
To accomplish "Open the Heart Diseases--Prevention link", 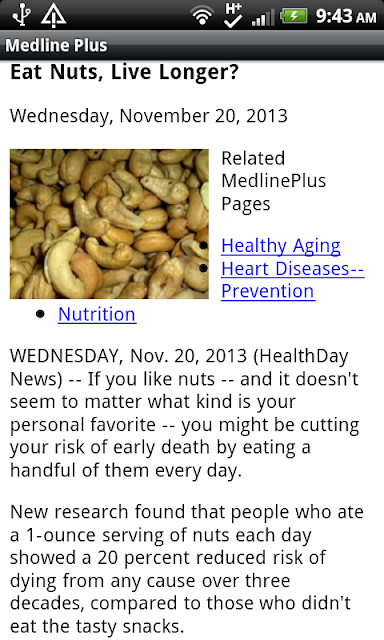I will 293,280.
